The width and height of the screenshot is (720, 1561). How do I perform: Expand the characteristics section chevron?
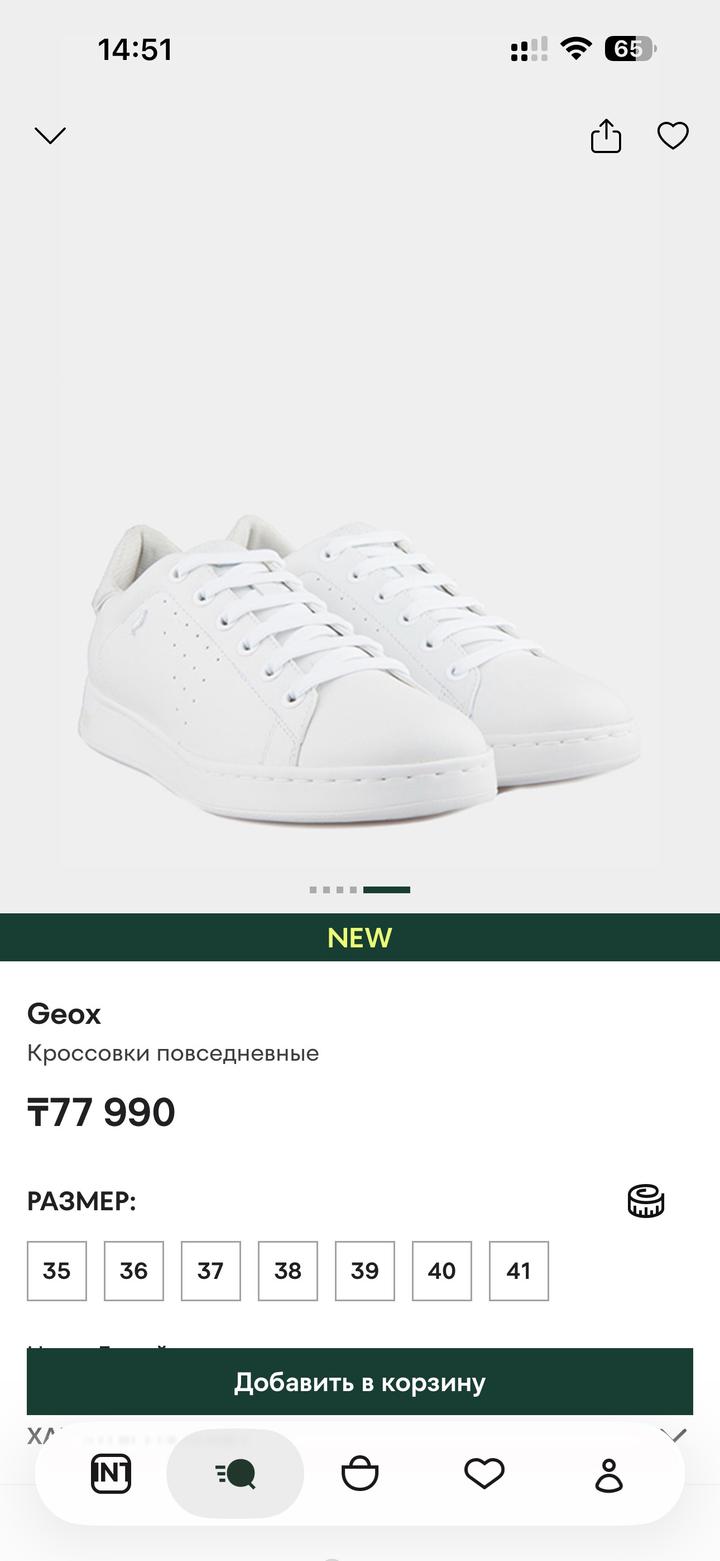click(678, 1435)
